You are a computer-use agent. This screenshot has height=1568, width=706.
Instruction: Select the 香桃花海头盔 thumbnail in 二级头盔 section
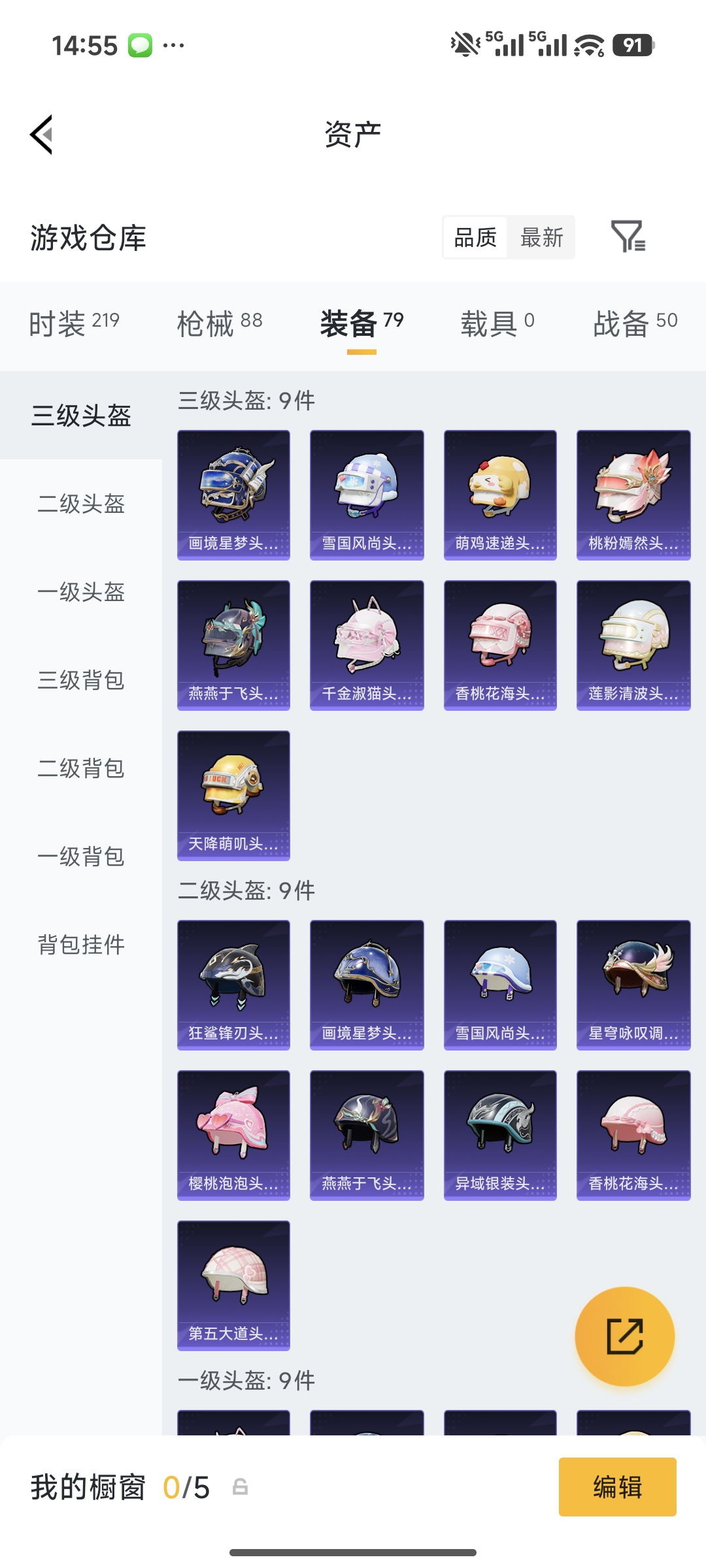[633, 1135]
